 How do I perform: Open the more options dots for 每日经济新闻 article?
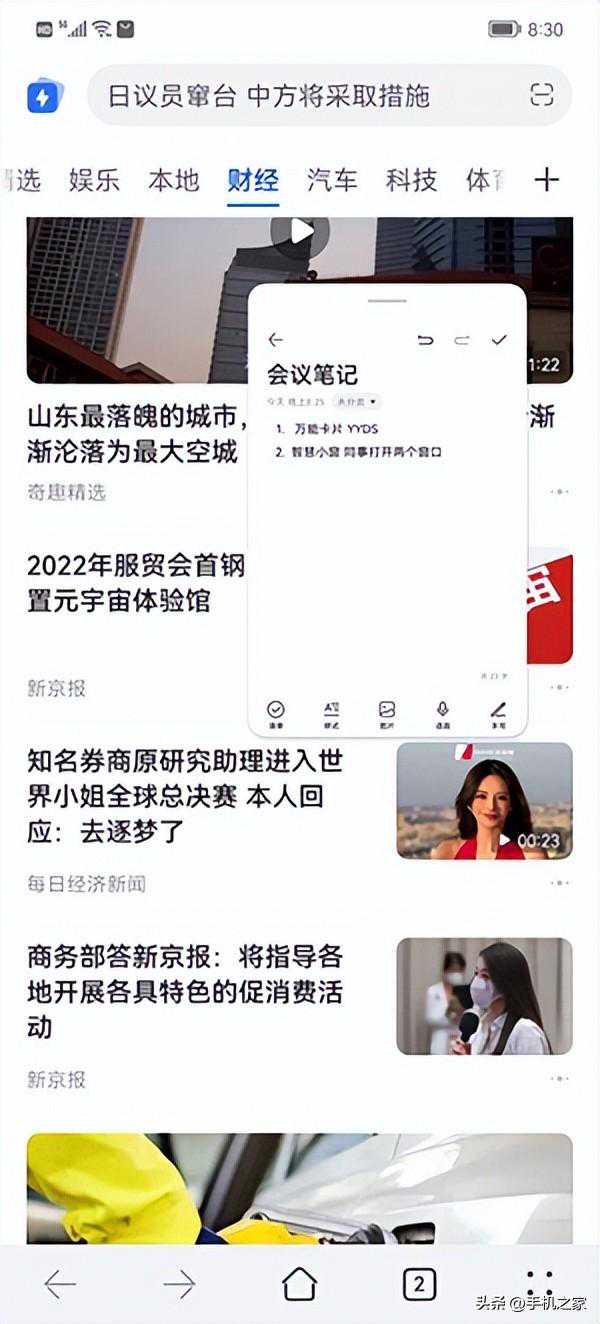[560, 884]
